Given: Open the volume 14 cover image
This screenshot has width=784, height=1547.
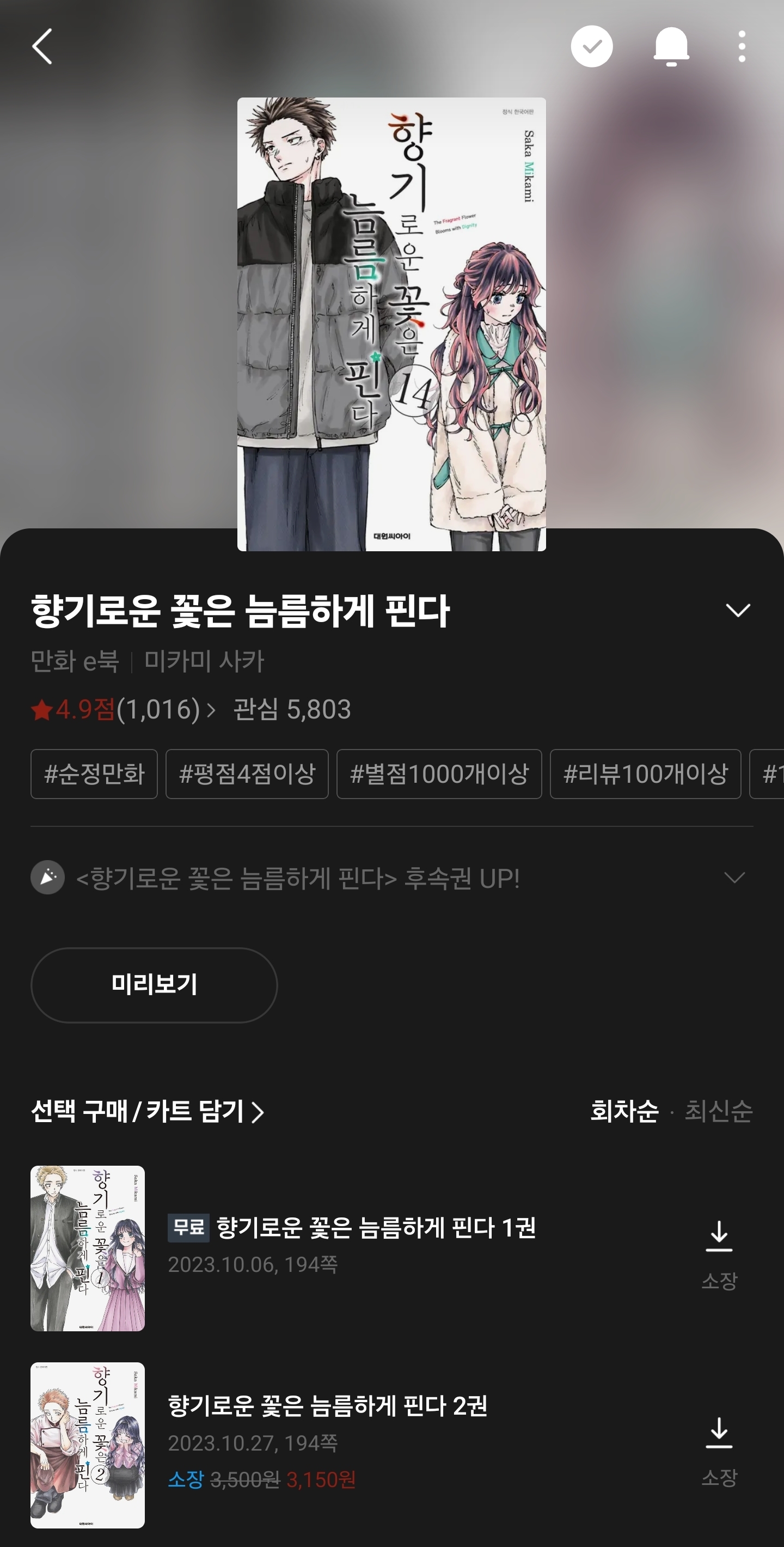Looking at the screenshot, I should [391, 324].
